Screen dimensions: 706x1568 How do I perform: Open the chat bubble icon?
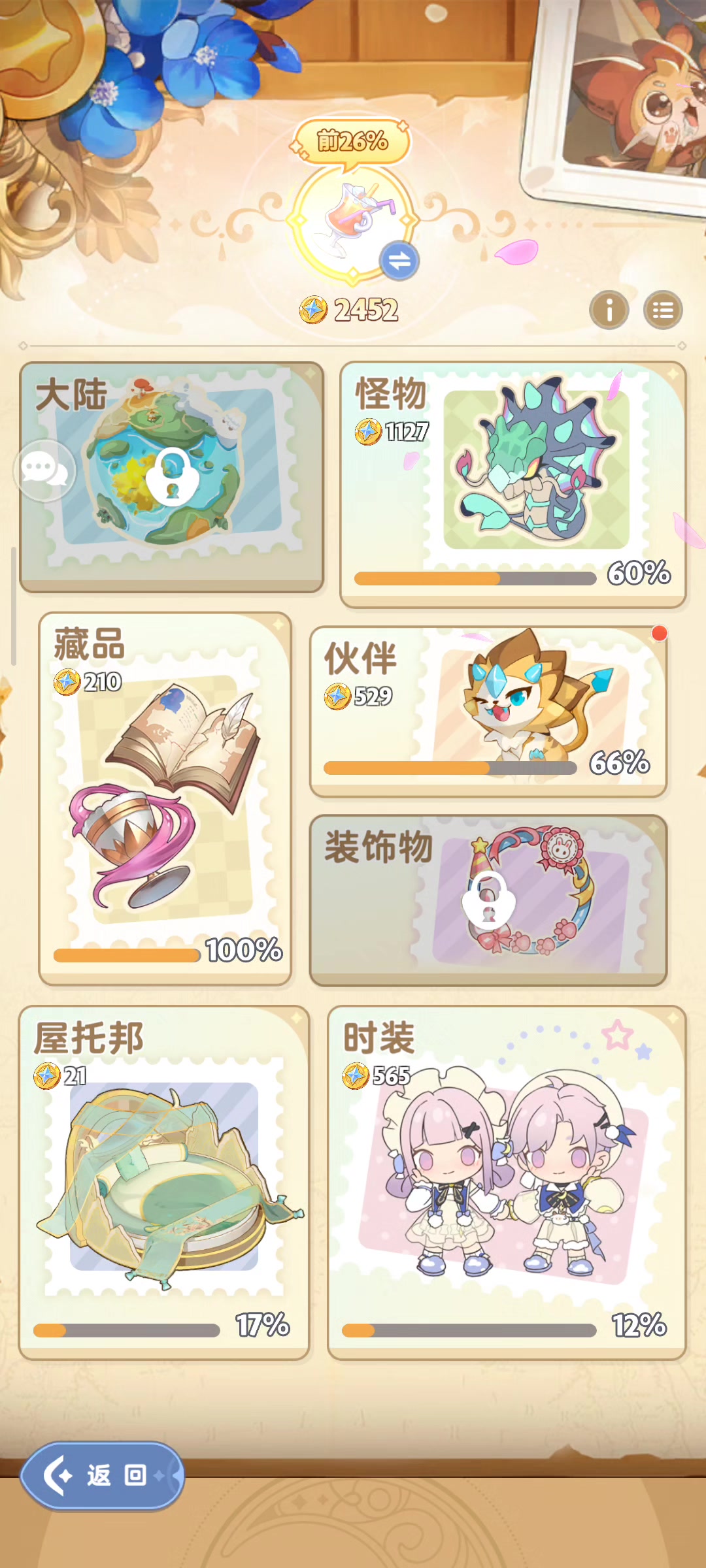pos(44,470)
